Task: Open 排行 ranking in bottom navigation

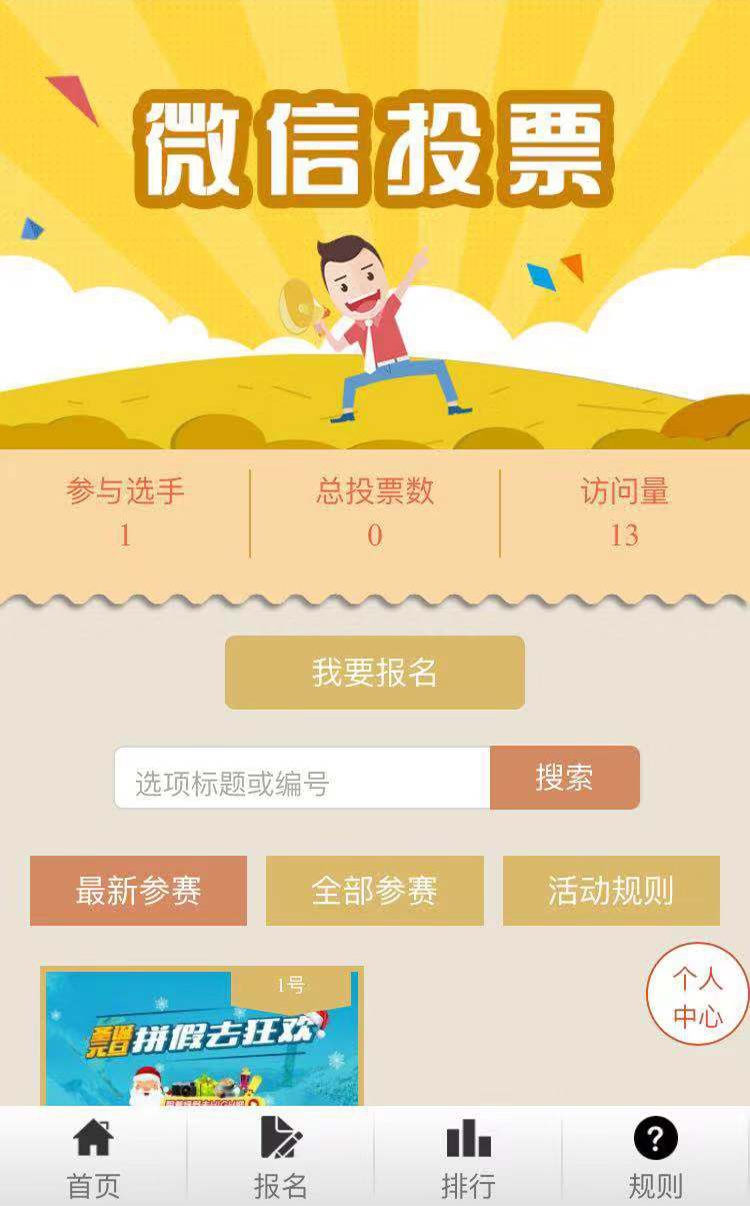Action: tap(468, 1158)
